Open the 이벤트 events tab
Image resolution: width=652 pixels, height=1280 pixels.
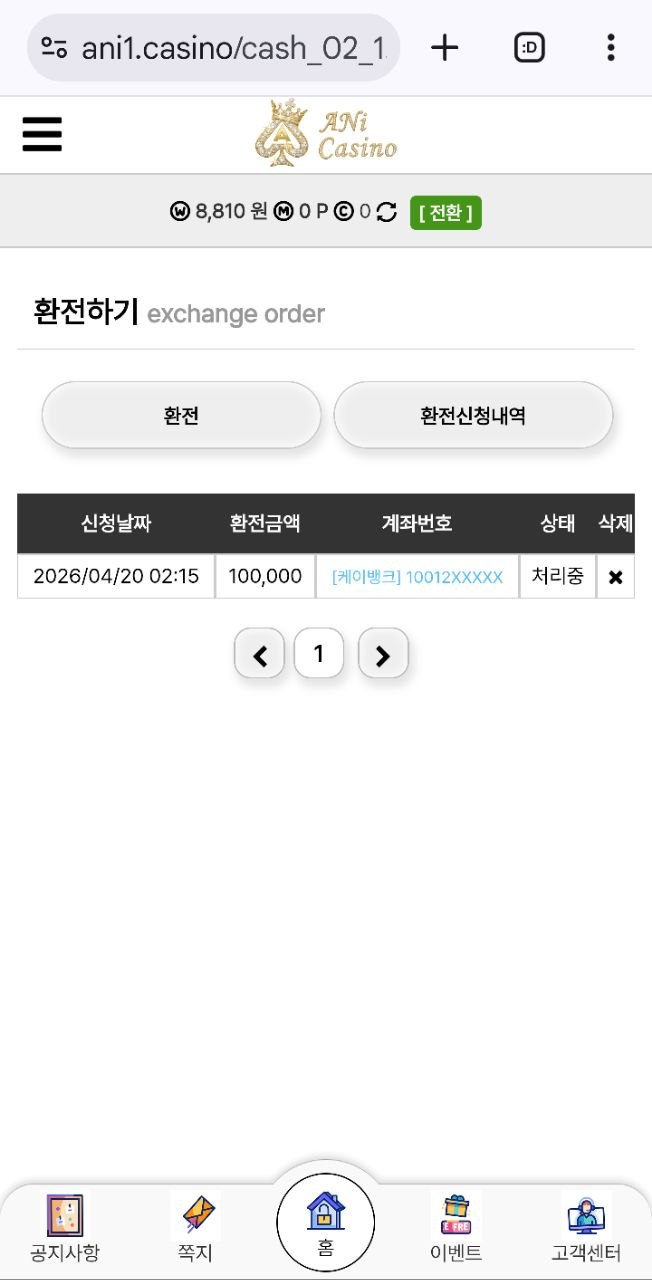[x=456, y=1228]
